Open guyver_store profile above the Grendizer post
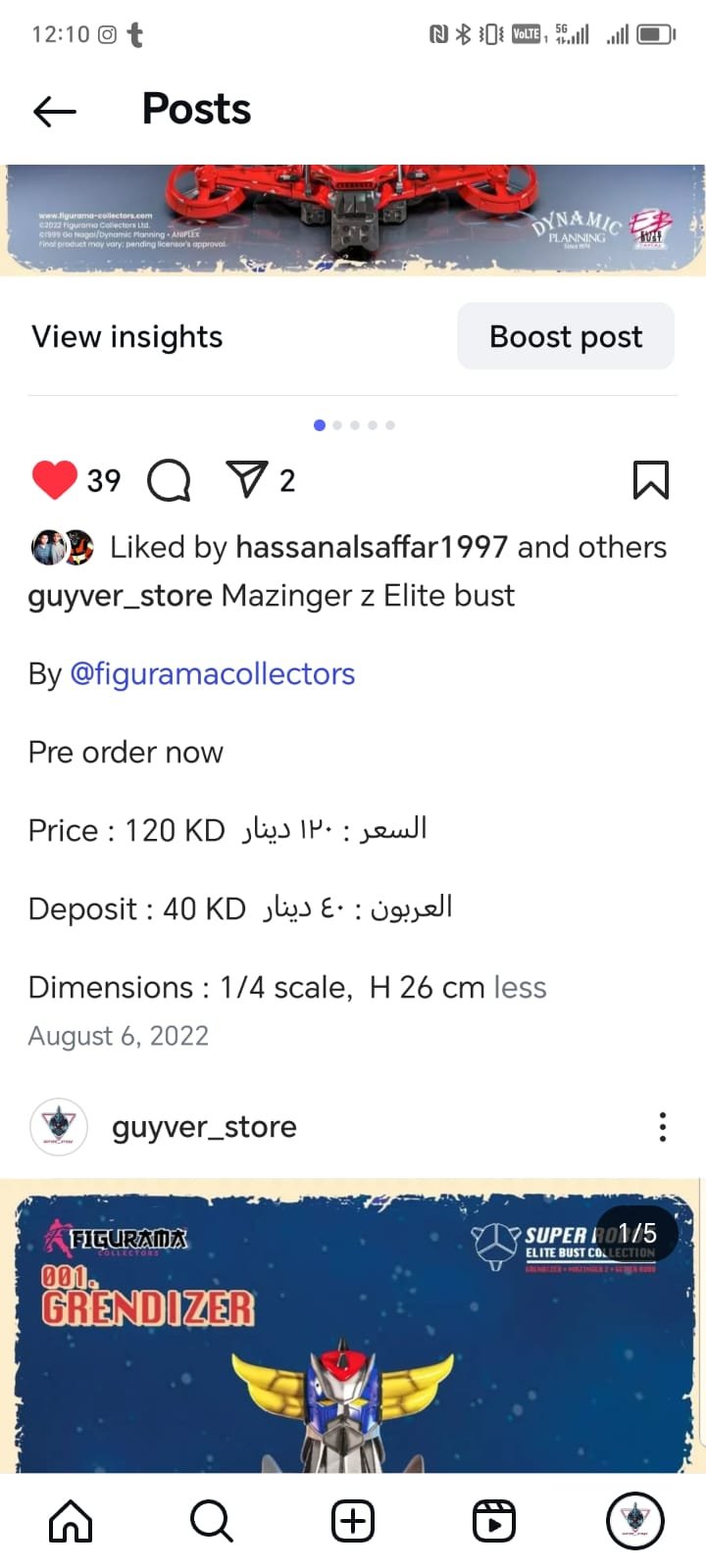Screen dimensions: 706x1568 point(204,1127)
